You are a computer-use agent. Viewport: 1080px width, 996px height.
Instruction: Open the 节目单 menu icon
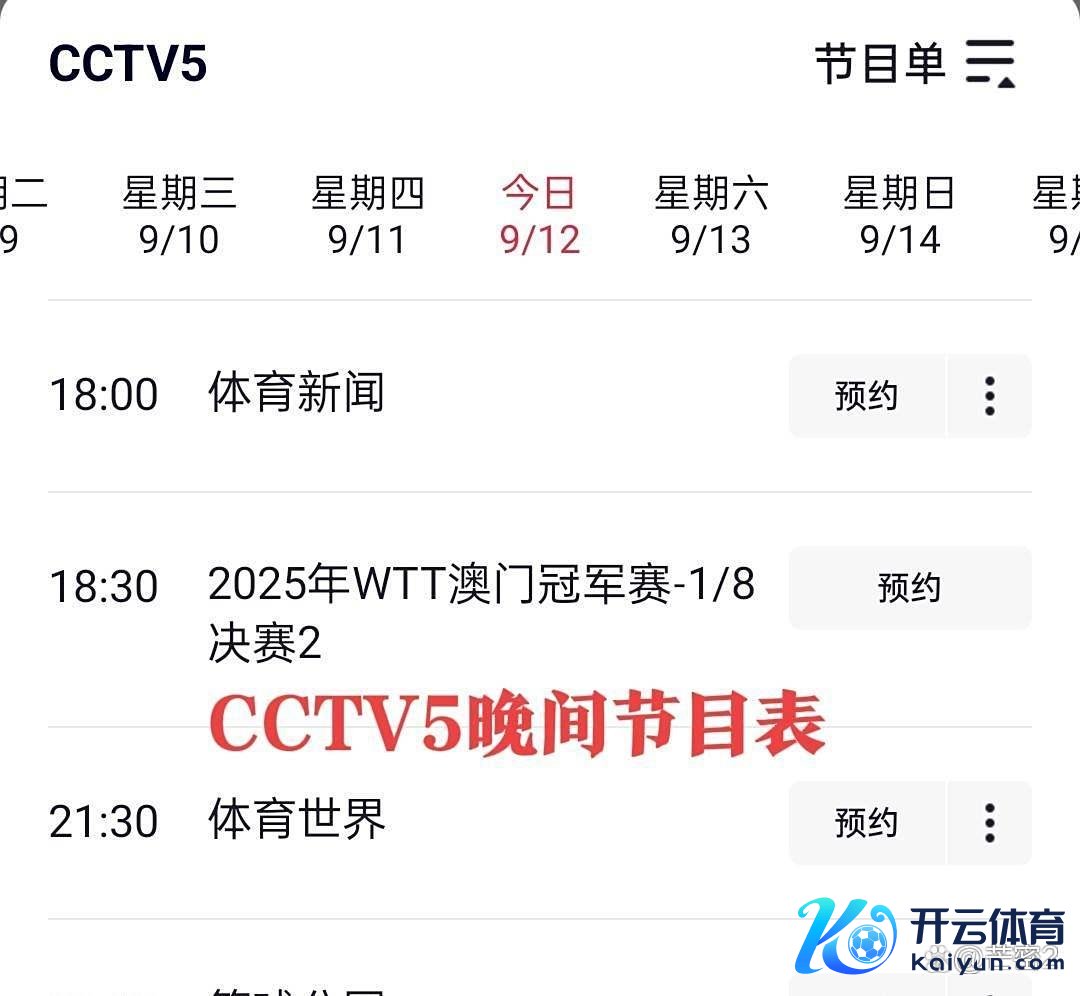click(x=990, y=63)
